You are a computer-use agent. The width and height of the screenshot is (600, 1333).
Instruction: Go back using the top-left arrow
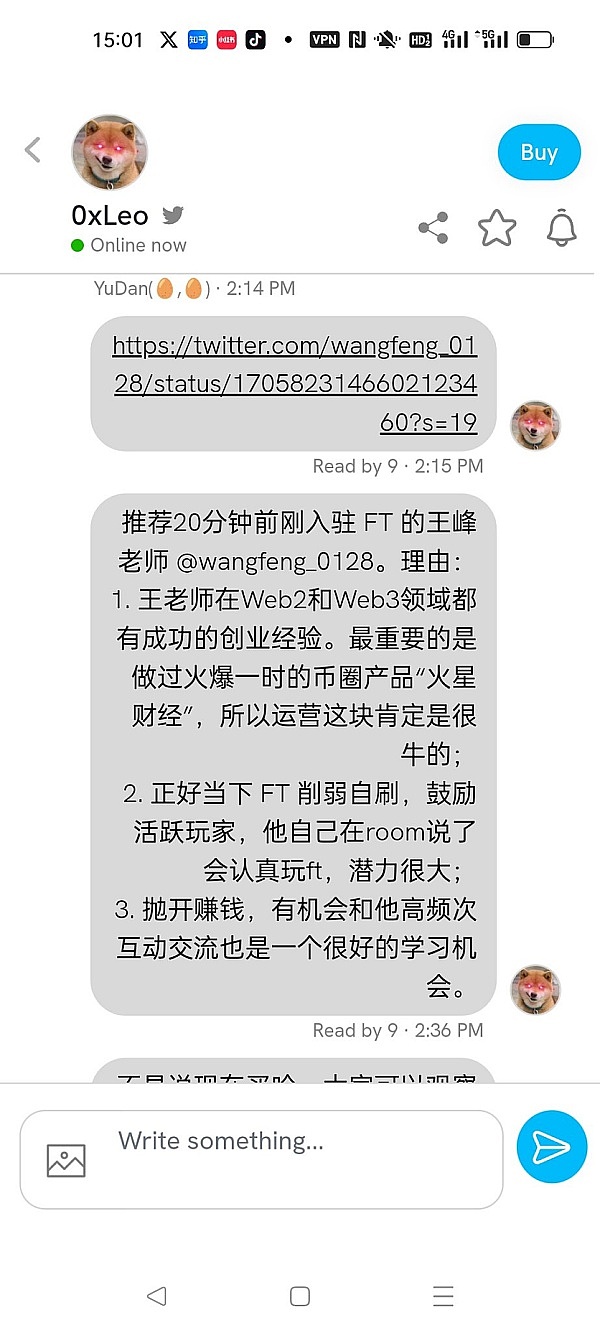33,150
